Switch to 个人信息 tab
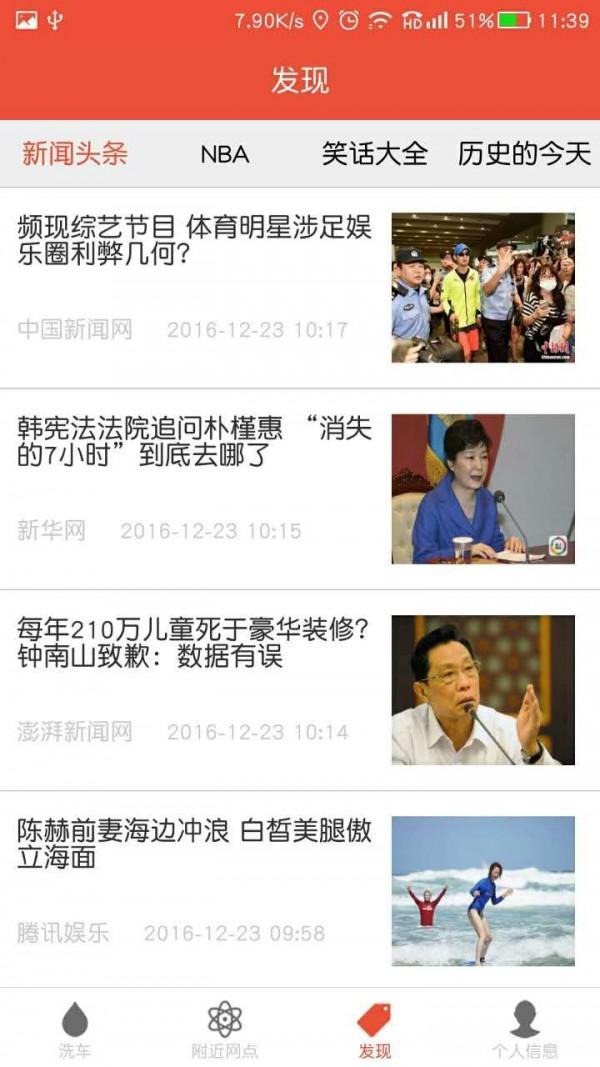 click(525, 1030)
